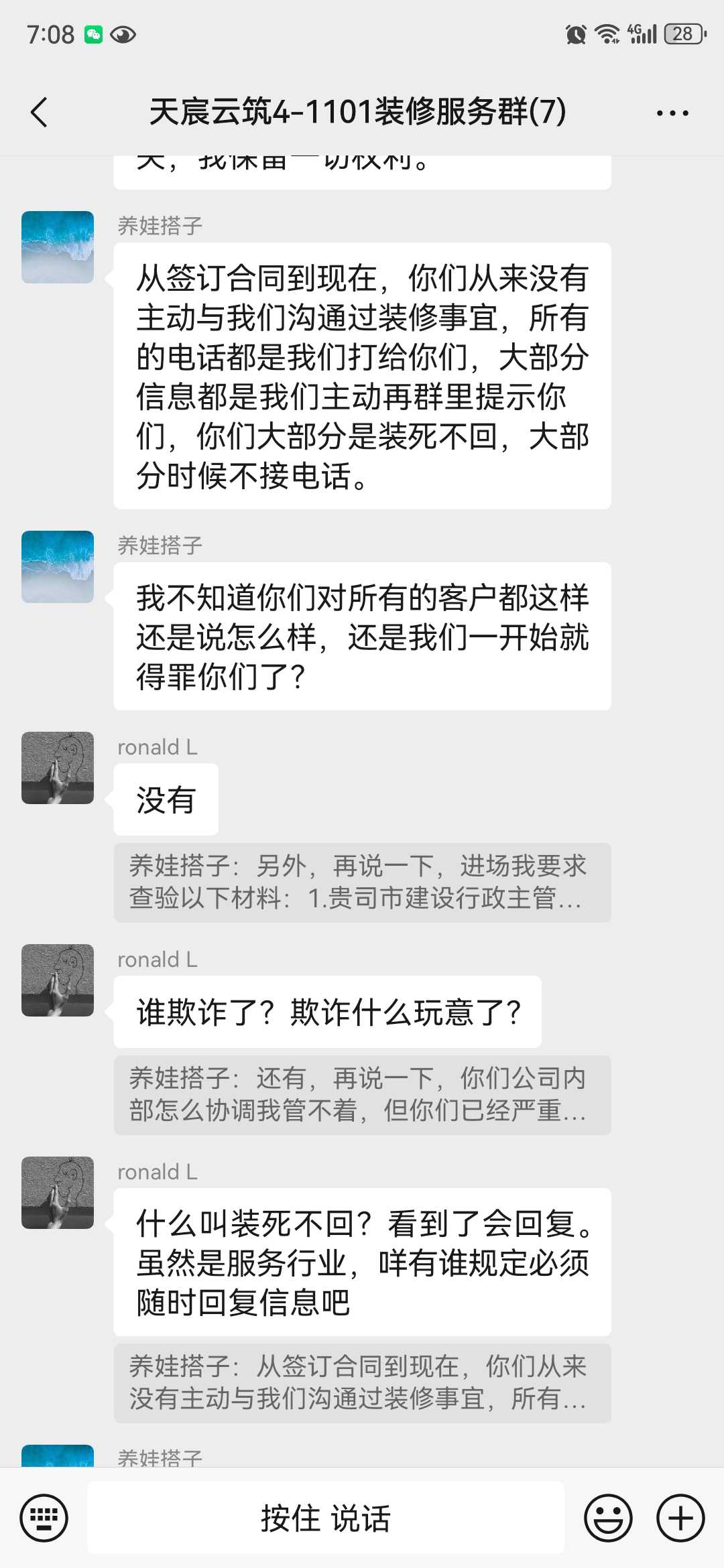
Task: View quoted message starting 另外，再说一下
Action: [x=362, y=883]
